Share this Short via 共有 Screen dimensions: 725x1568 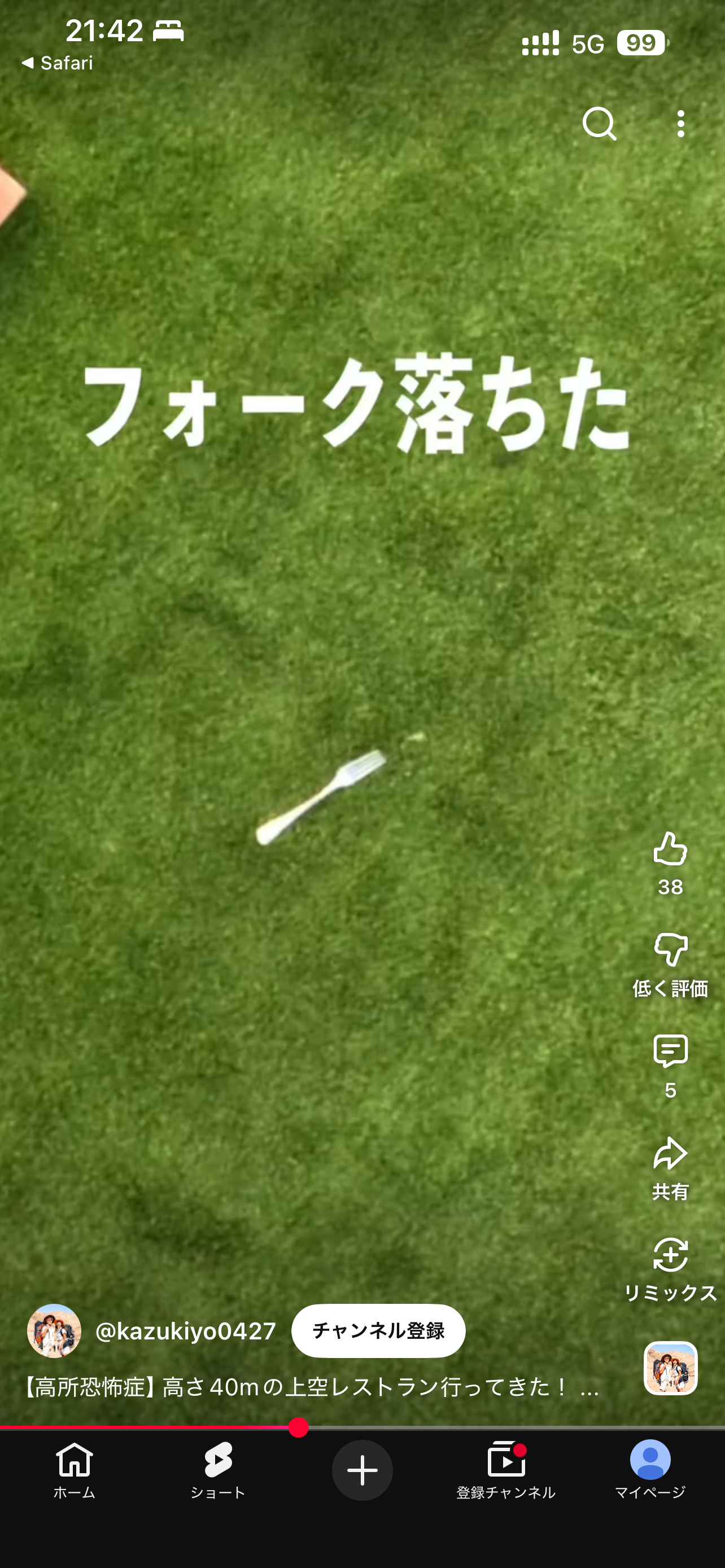(x=670, y=1154)
